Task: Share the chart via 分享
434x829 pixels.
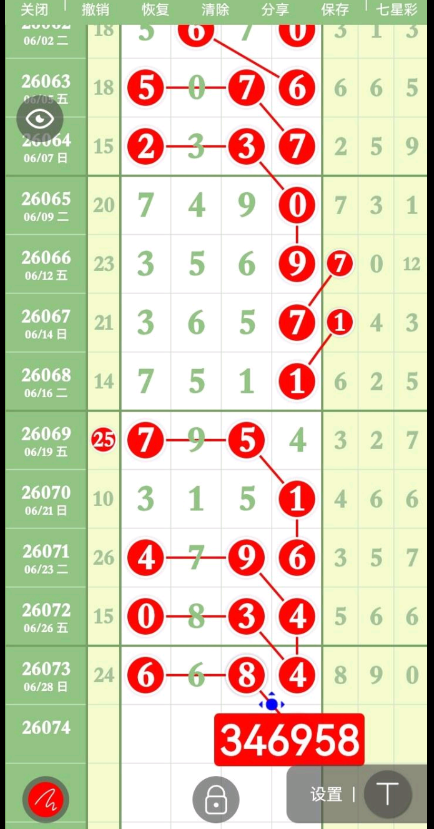Action: [x=275, y=10]
